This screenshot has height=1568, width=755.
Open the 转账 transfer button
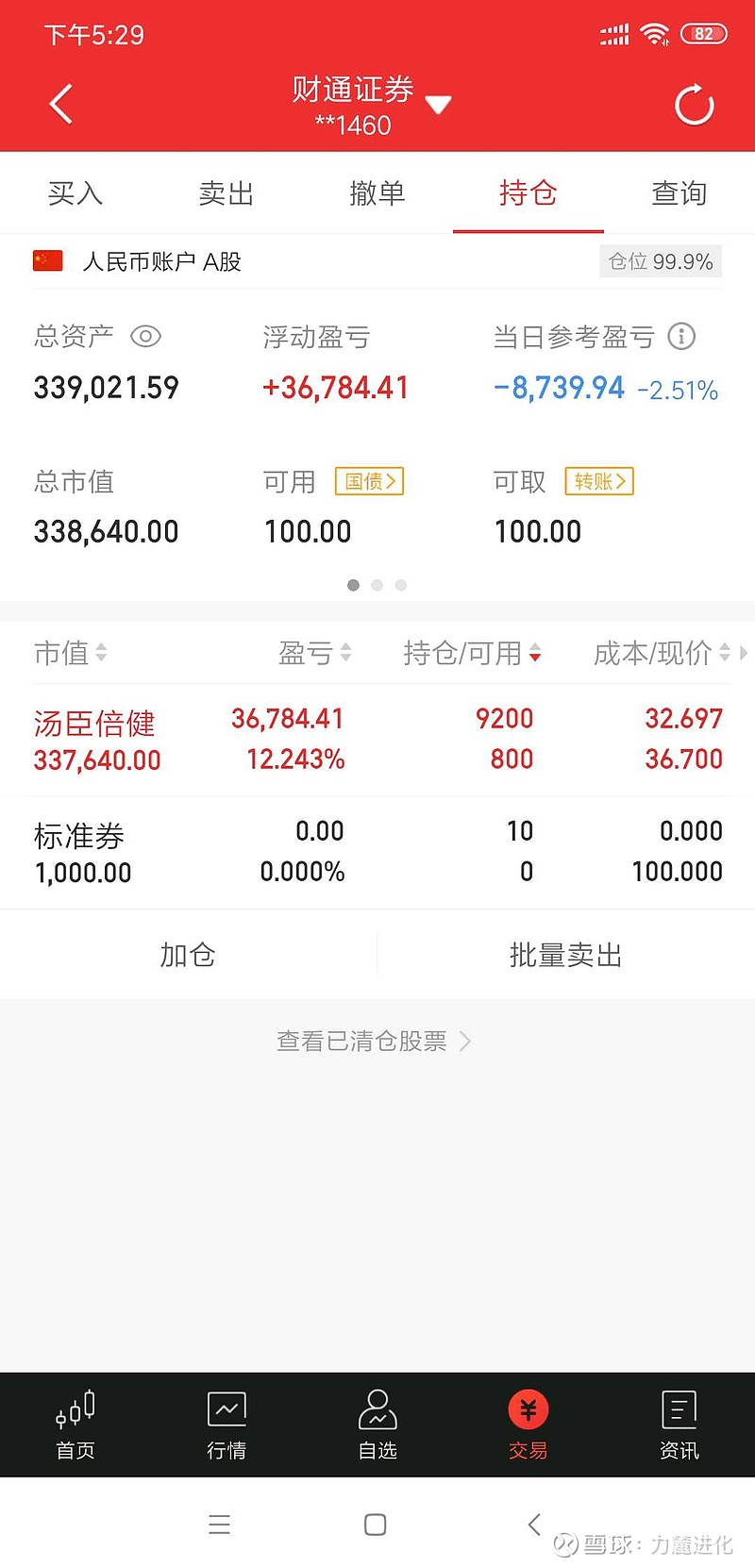pos(599,481)
